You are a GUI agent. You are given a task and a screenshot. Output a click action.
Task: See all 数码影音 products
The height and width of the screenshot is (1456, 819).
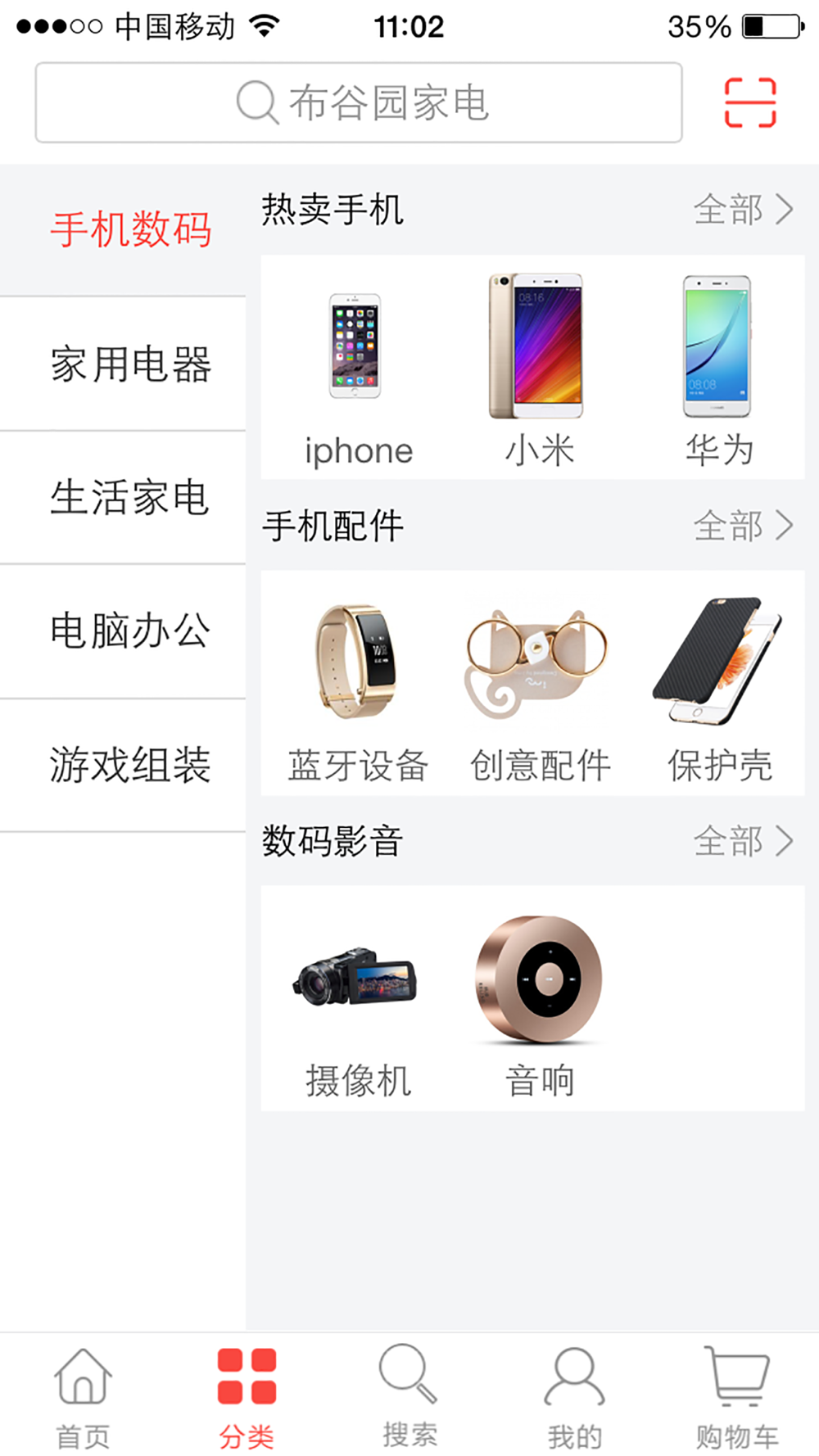[x=742, y=841]
